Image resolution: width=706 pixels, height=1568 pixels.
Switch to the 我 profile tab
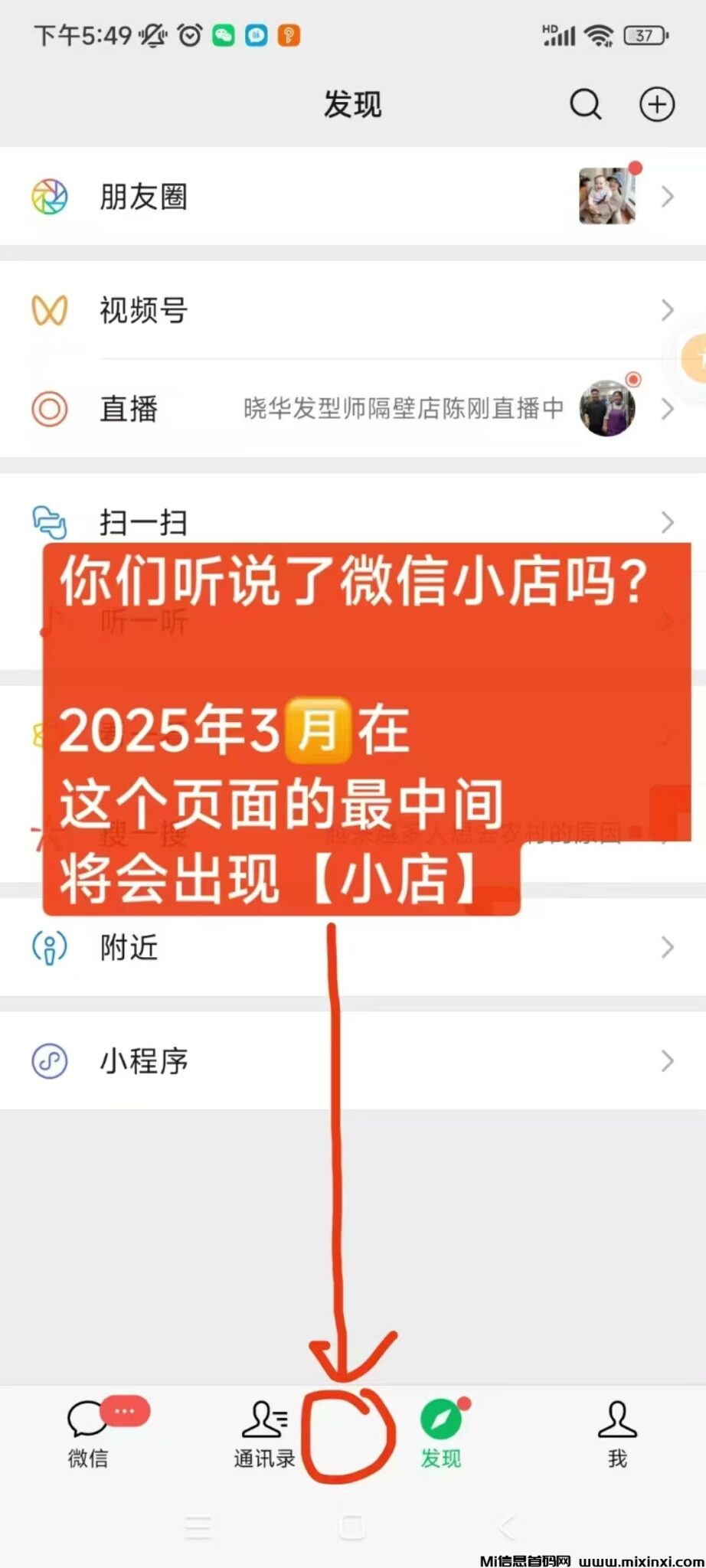(x=617, y=1433)
